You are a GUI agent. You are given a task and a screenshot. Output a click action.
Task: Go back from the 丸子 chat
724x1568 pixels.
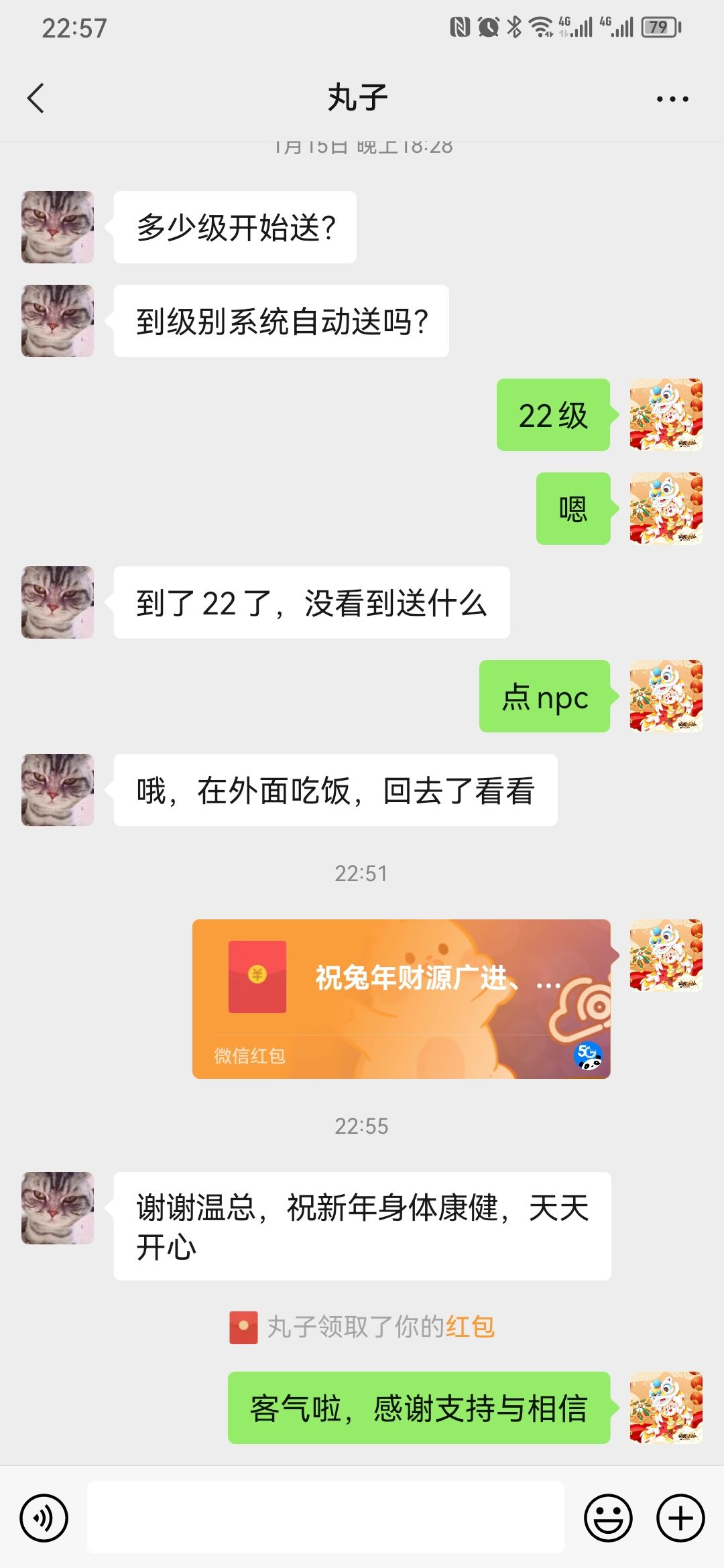coord(36,99)
